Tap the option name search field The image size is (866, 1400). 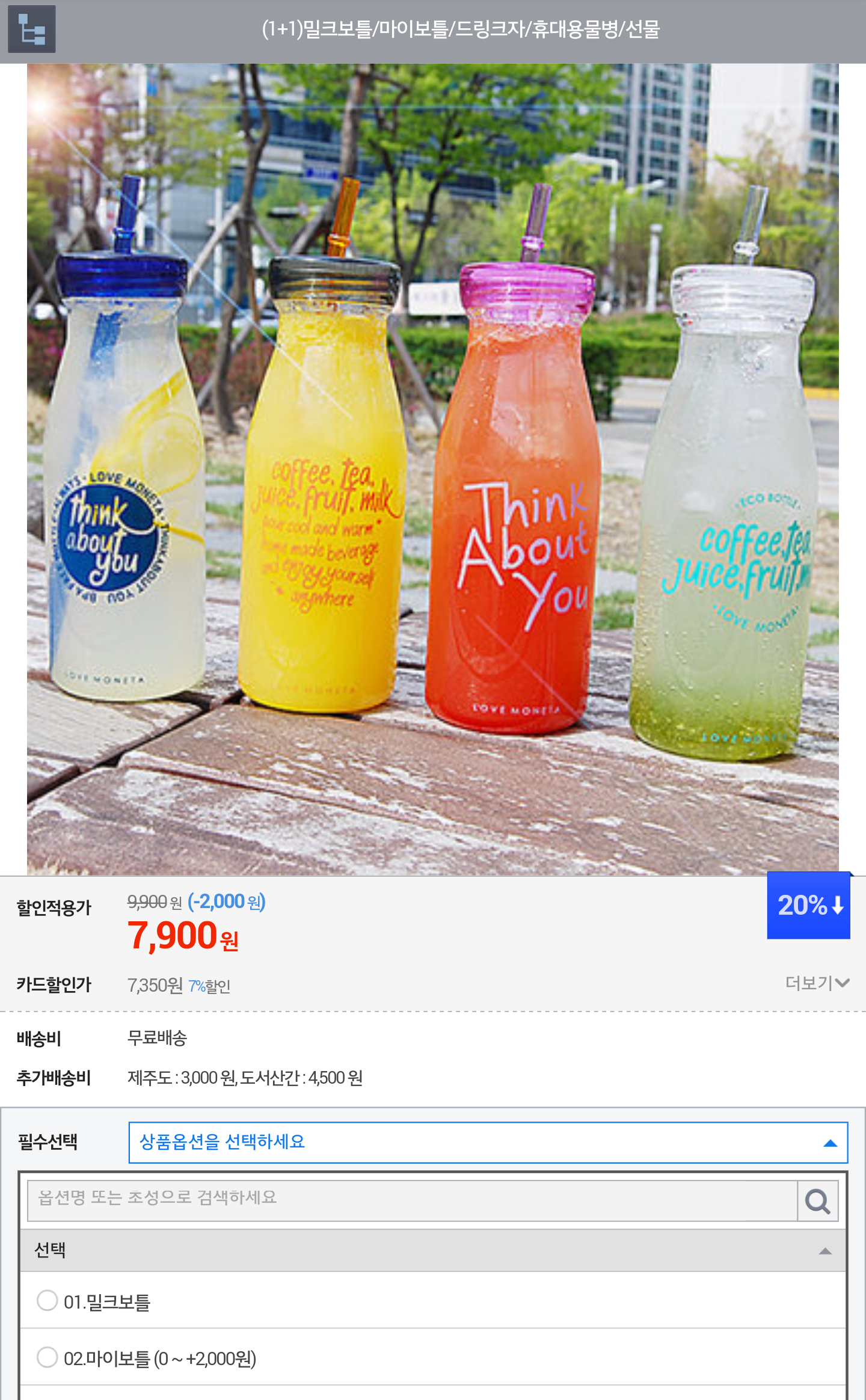[412, 1200]
